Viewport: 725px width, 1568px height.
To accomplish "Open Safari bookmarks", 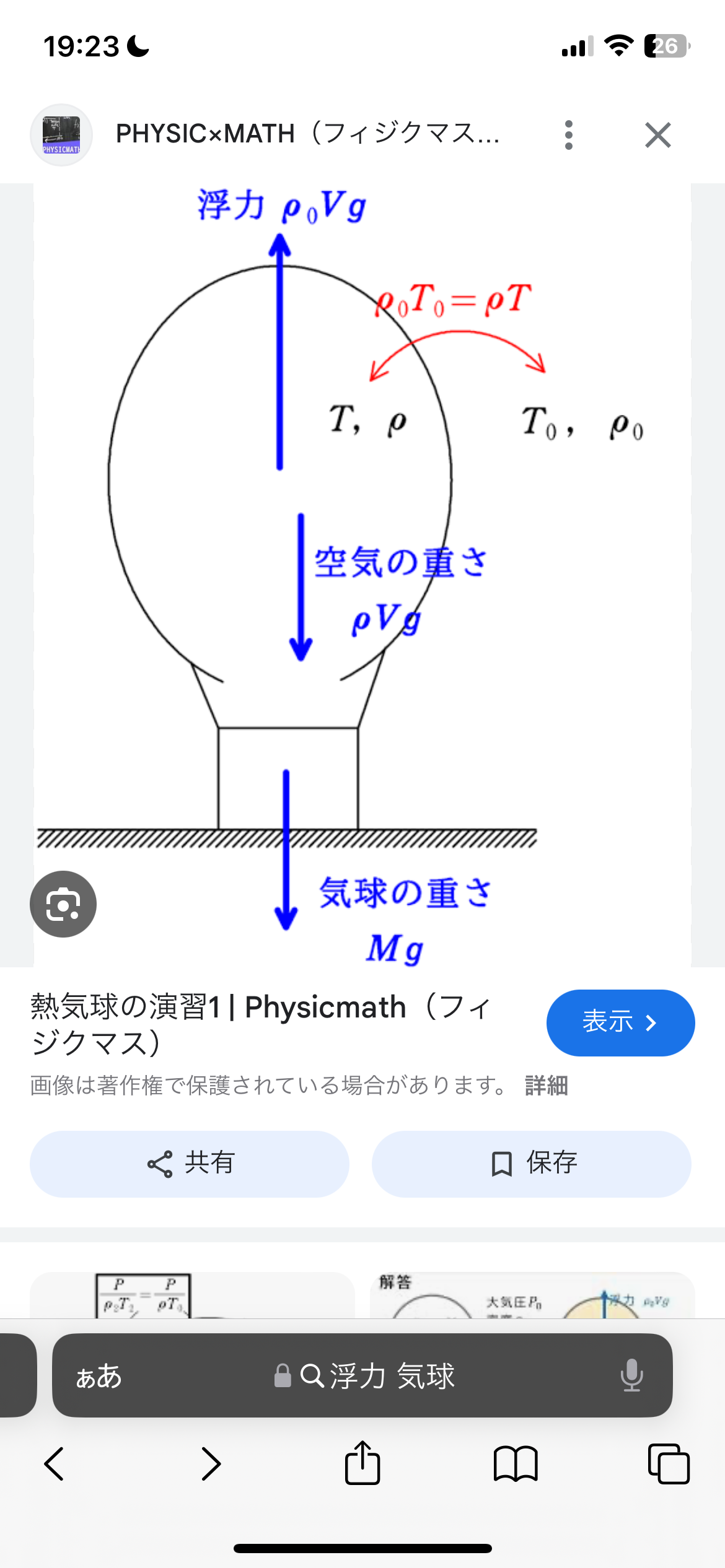I will coord(516,1464).
